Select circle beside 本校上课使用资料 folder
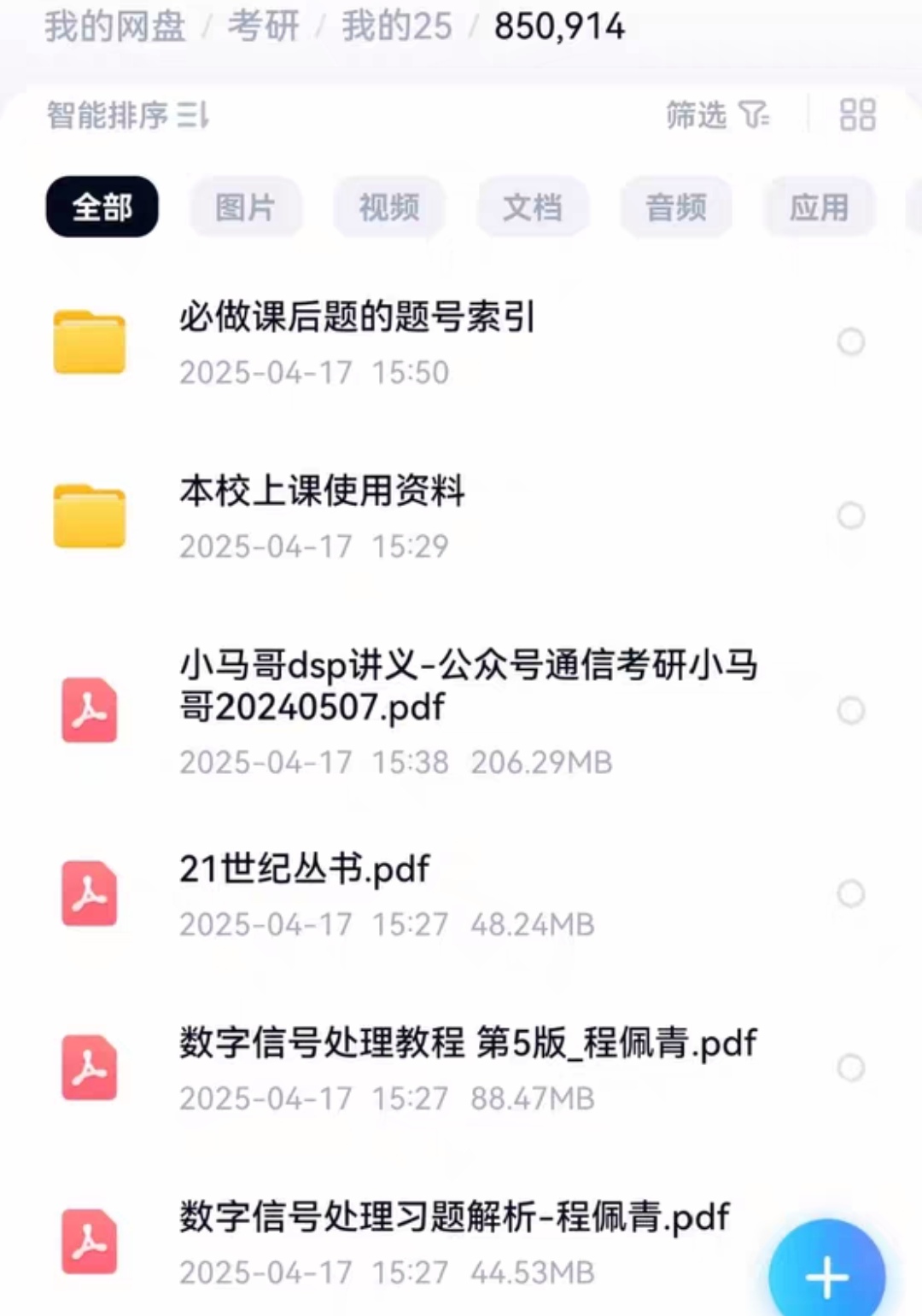This screenshot has width=922, height=1316. pos(851,515)
